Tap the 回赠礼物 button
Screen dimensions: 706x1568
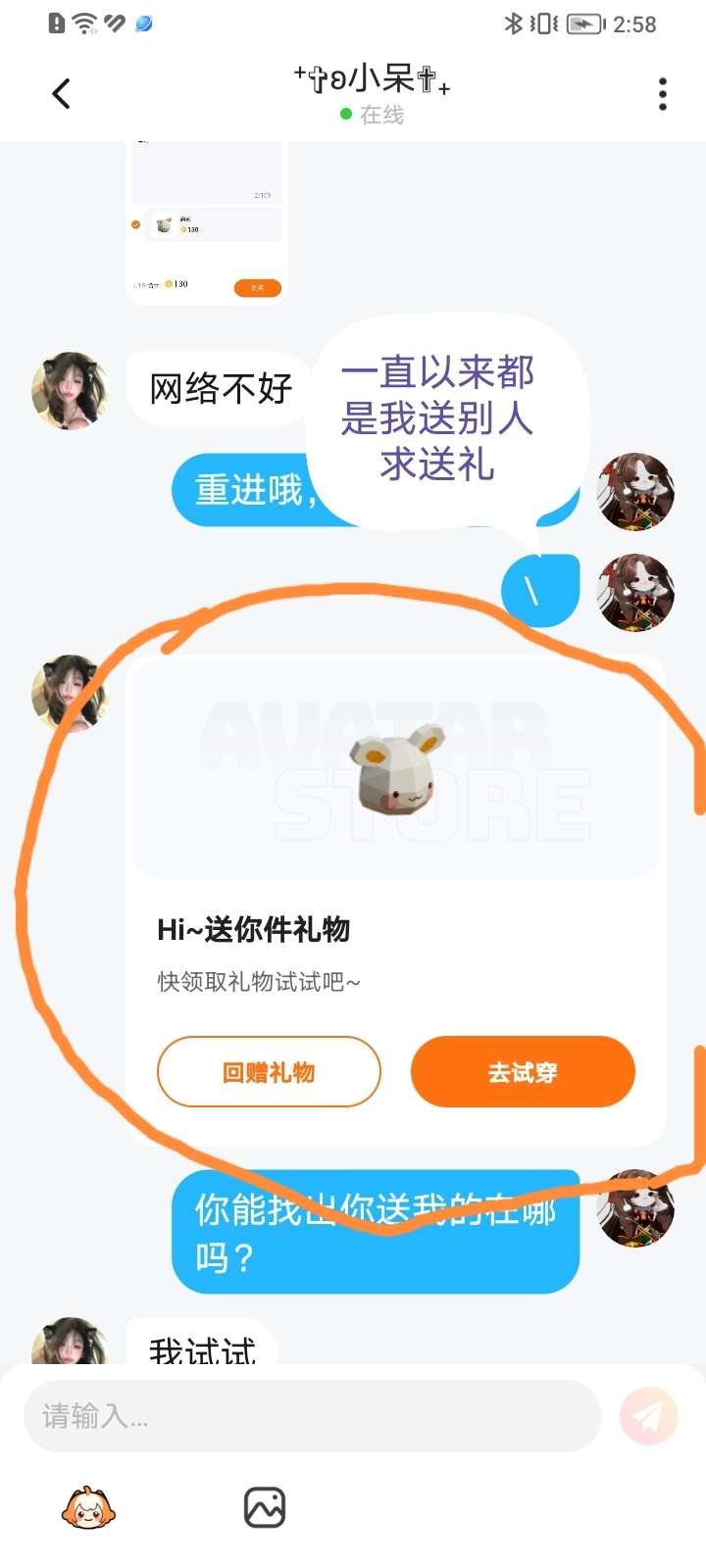point(269,1072)
